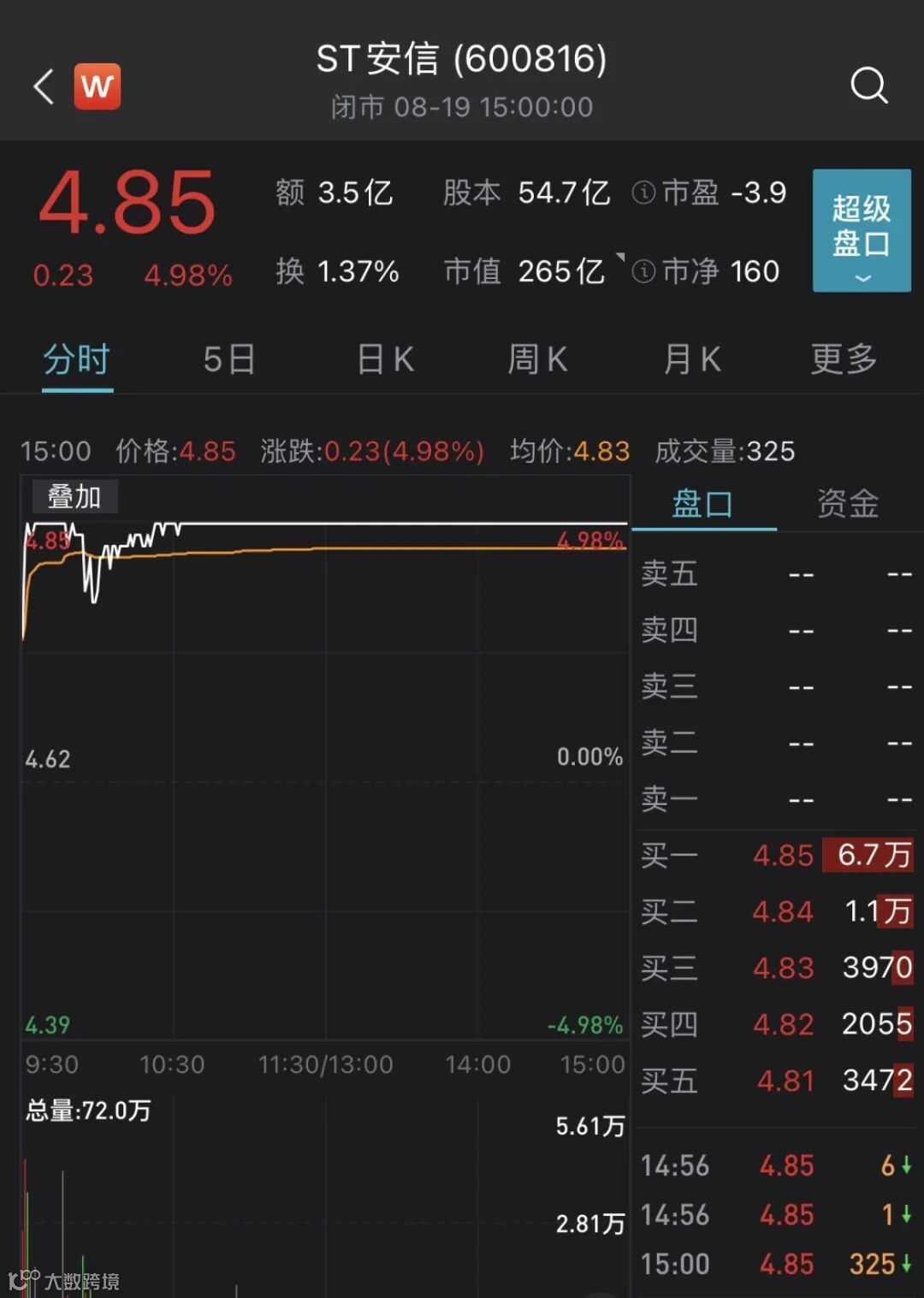
Task: Open the 市净 info icon
Action: (x=643, y=272)
